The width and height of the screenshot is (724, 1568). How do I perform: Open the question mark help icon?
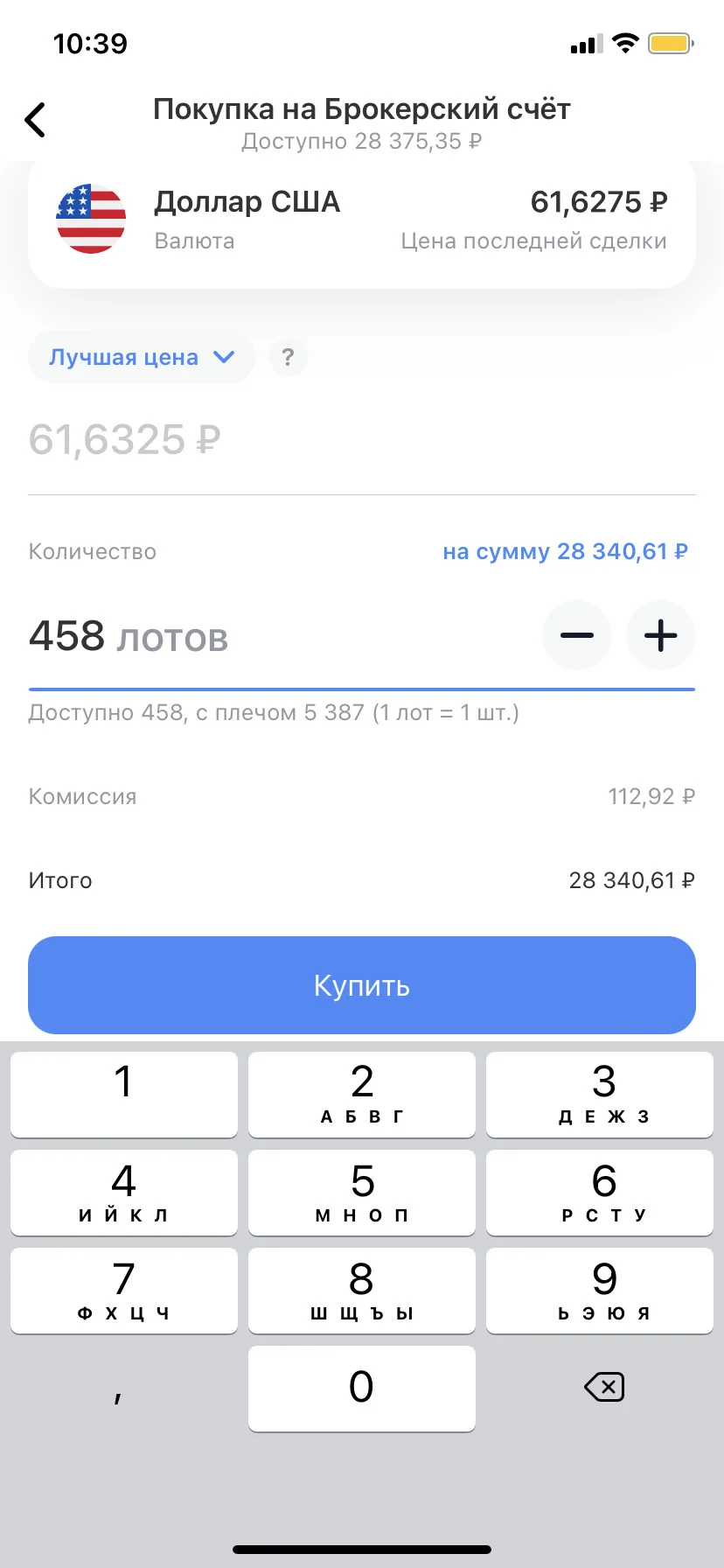[x=288, y=357]
